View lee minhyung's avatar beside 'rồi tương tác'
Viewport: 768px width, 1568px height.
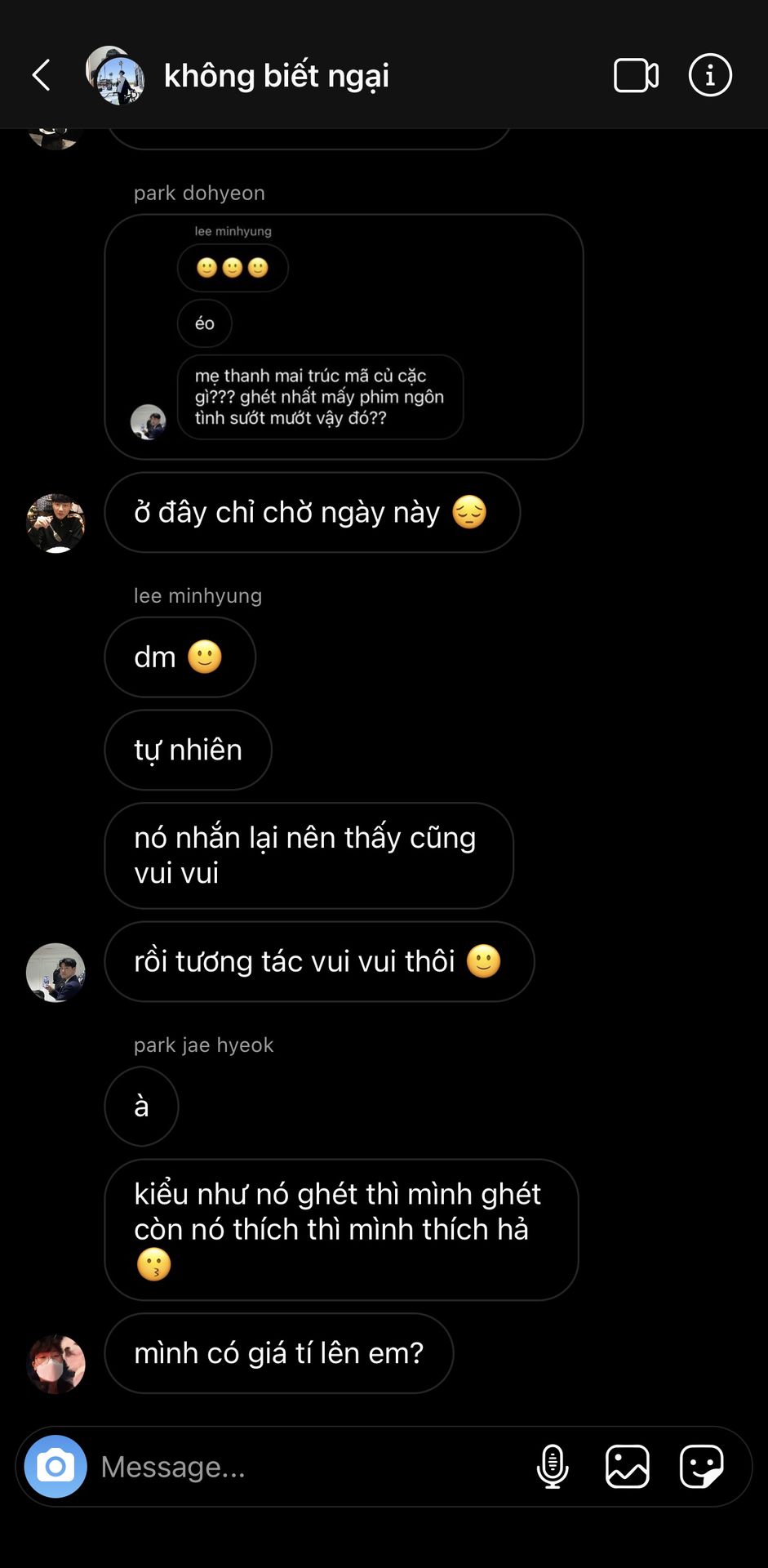(x=55, y=973)
